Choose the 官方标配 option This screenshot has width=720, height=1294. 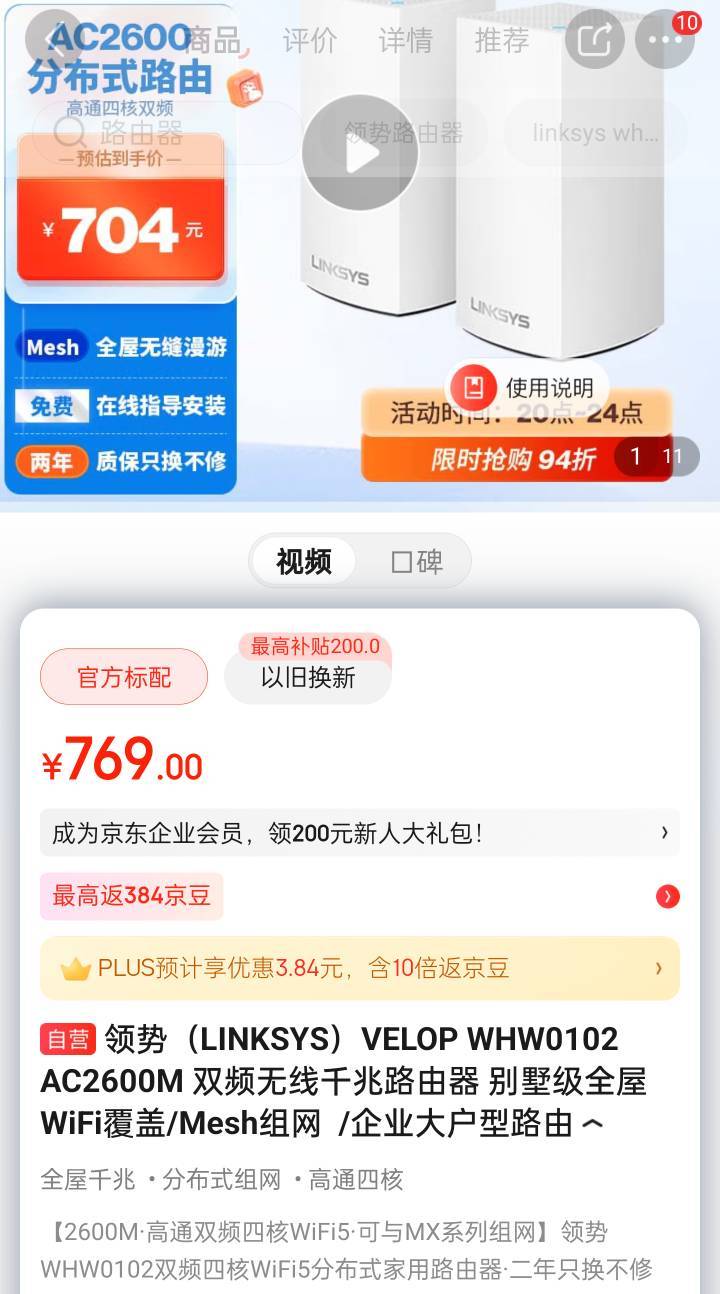click(x=124, y=677)
